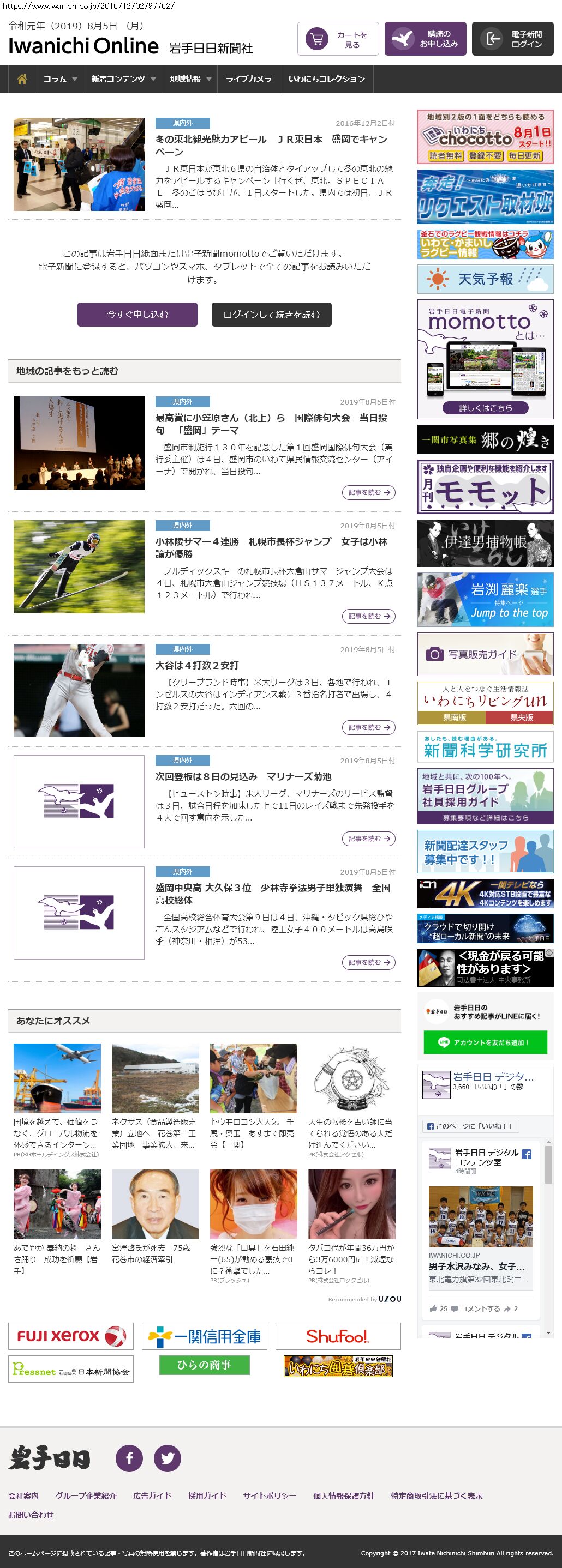Tap 購読のお申し込み subscription button
Screen dimensions: 562x1568
(x=425, y=39)
